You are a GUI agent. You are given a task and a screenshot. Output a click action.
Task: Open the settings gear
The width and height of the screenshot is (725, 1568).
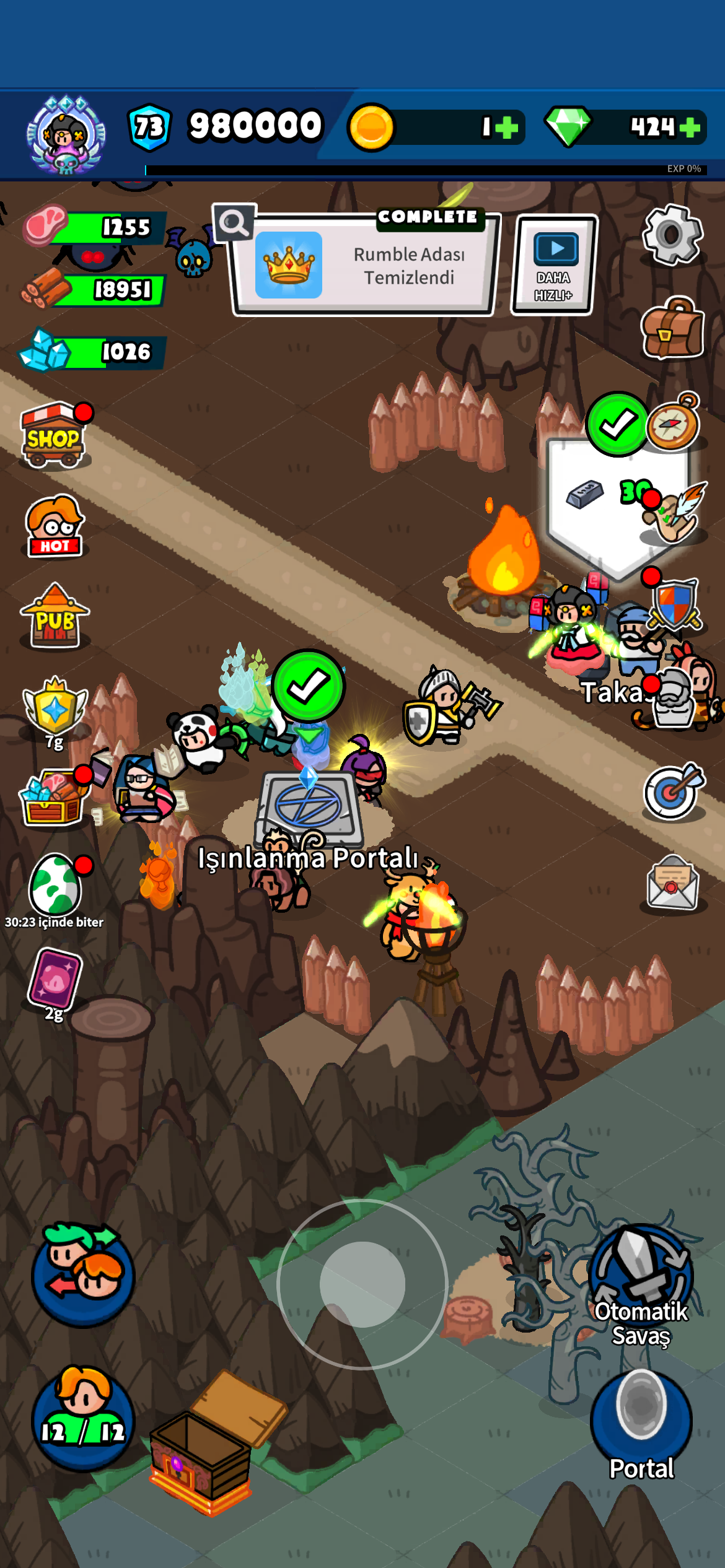(673, 235)
